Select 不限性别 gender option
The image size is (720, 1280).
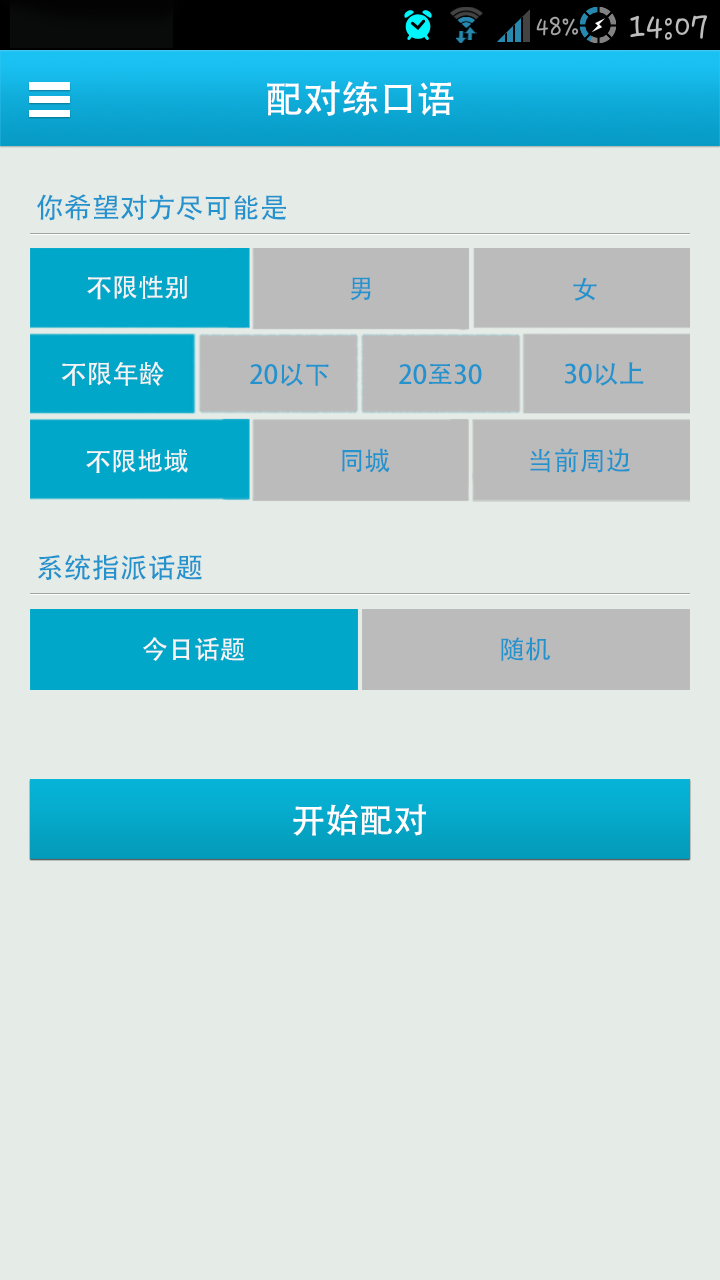click(x=139, y=288)
